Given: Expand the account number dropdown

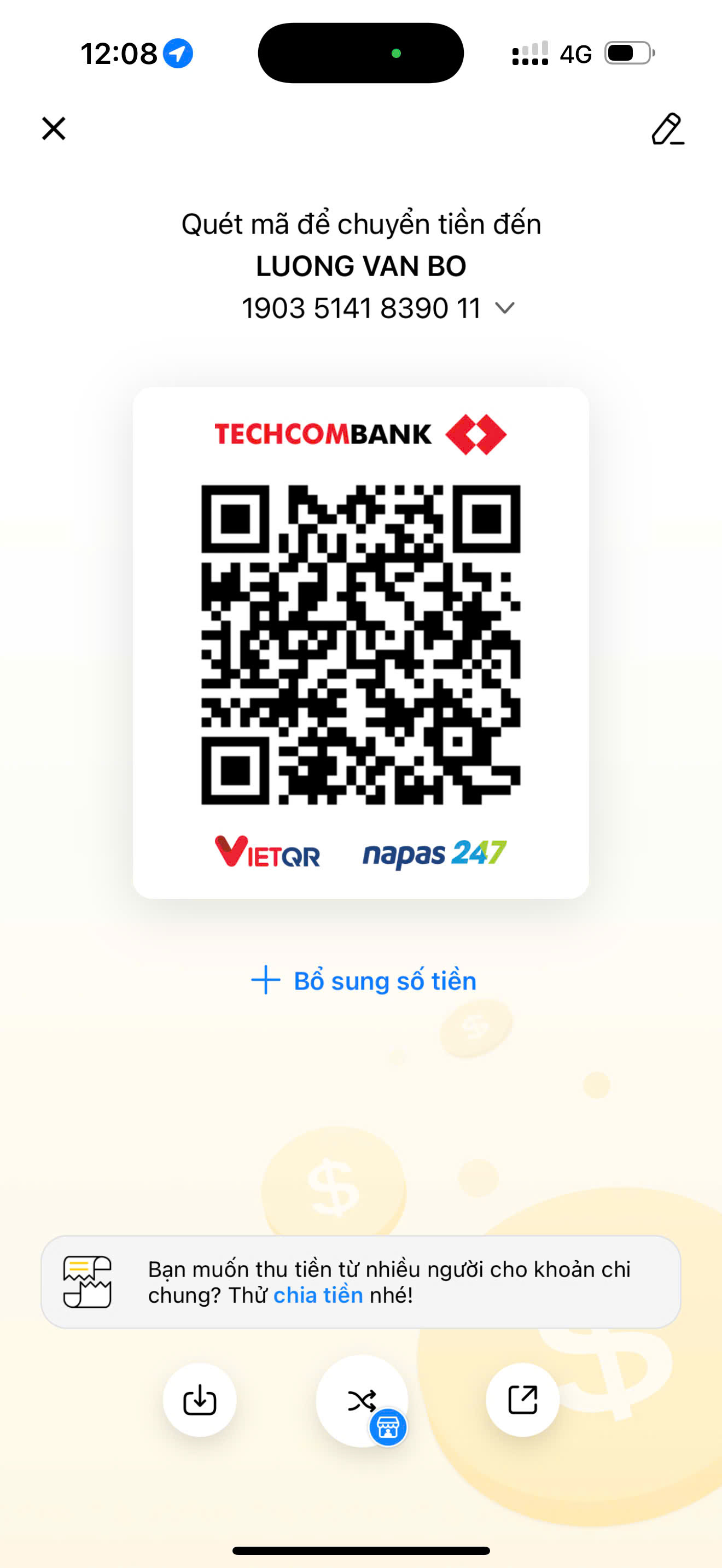Looking at the screenshot, I should [x=505, y=308].
